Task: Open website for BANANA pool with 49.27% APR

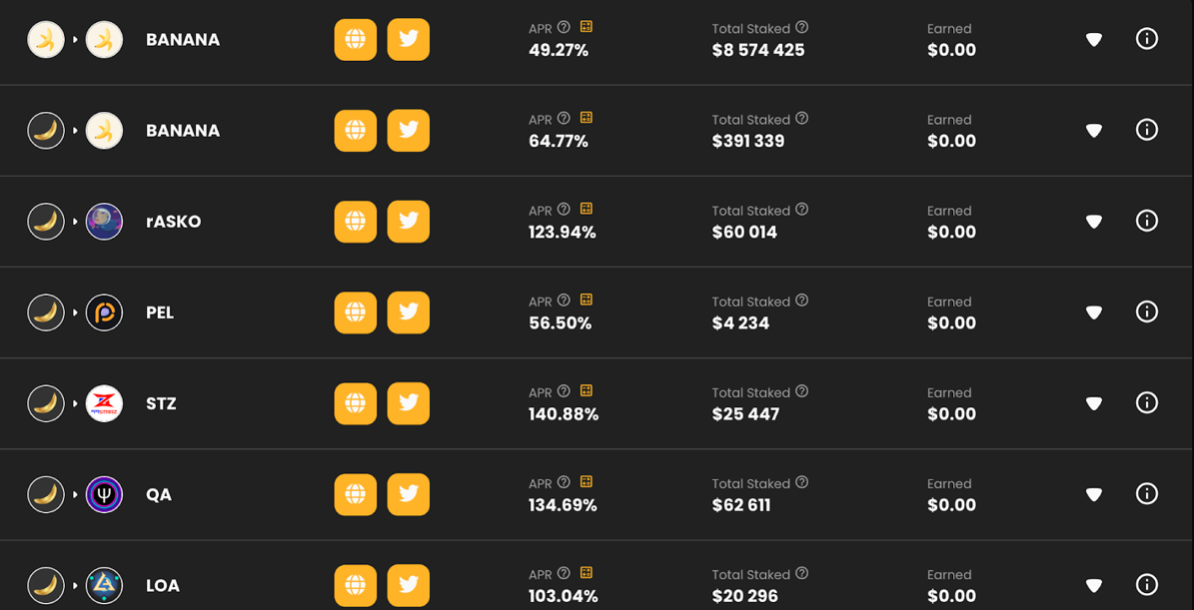Action: click(355, 39)
